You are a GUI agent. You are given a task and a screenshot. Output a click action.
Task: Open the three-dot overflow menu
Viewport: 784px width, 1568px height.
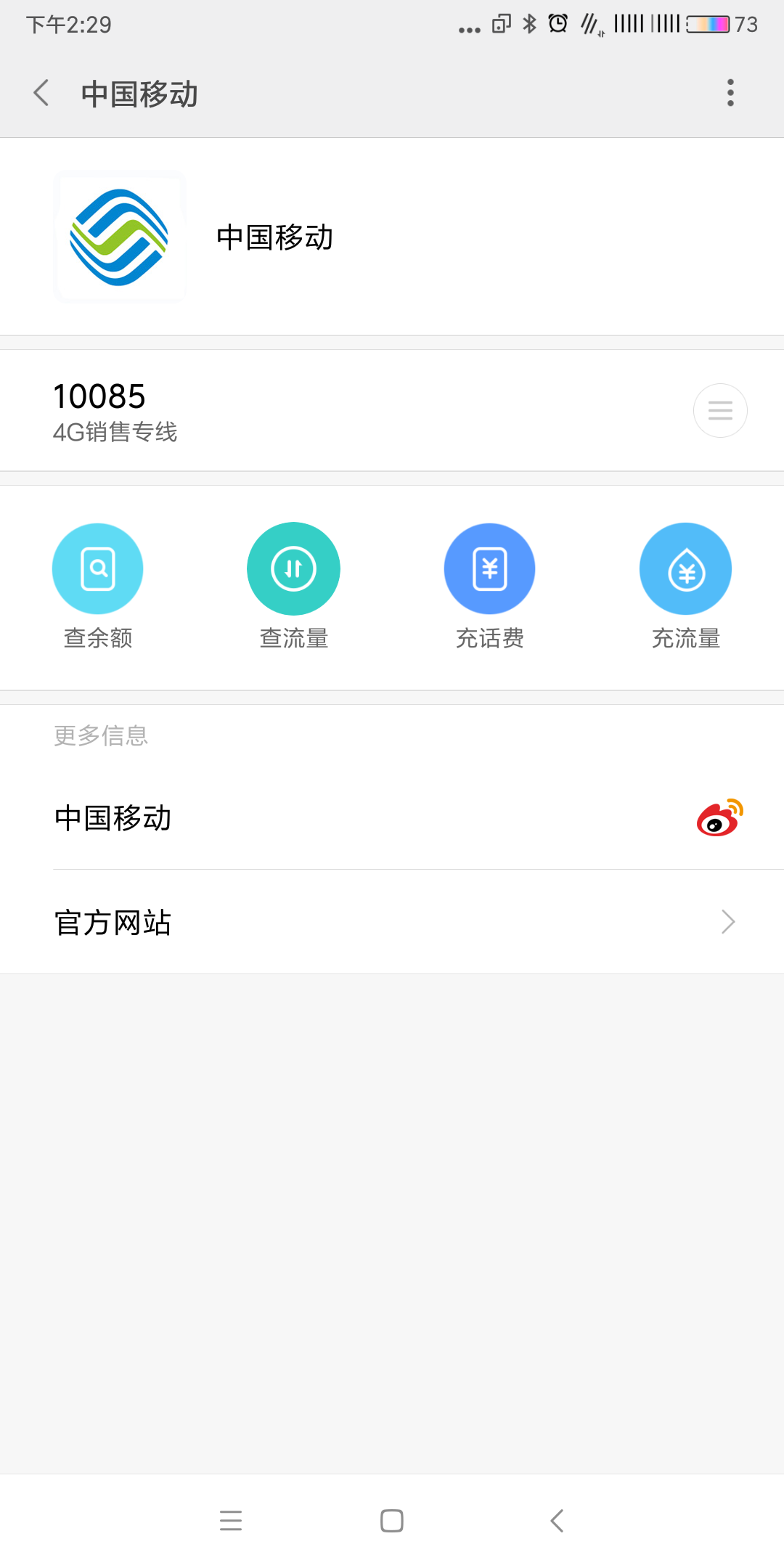click(x=730, y=93)
